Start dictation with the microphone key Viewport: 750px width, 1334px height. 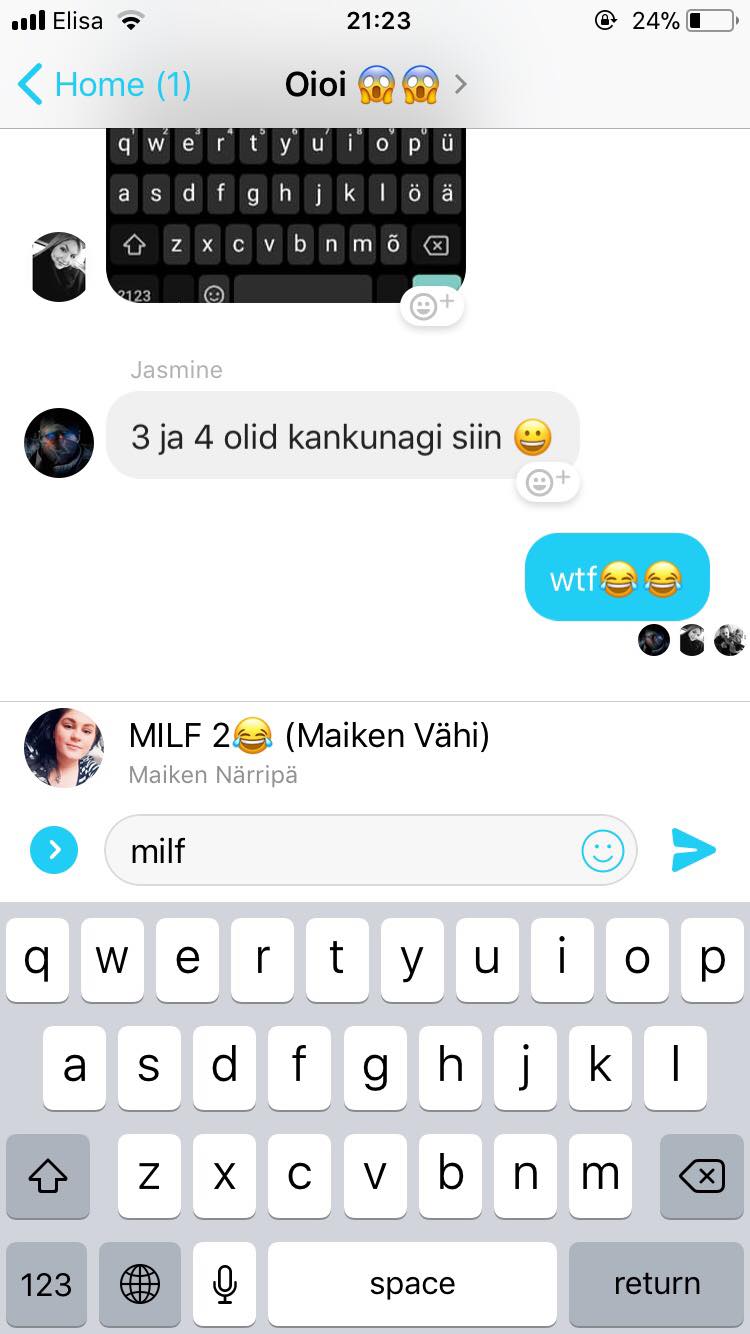(225, 1284)
